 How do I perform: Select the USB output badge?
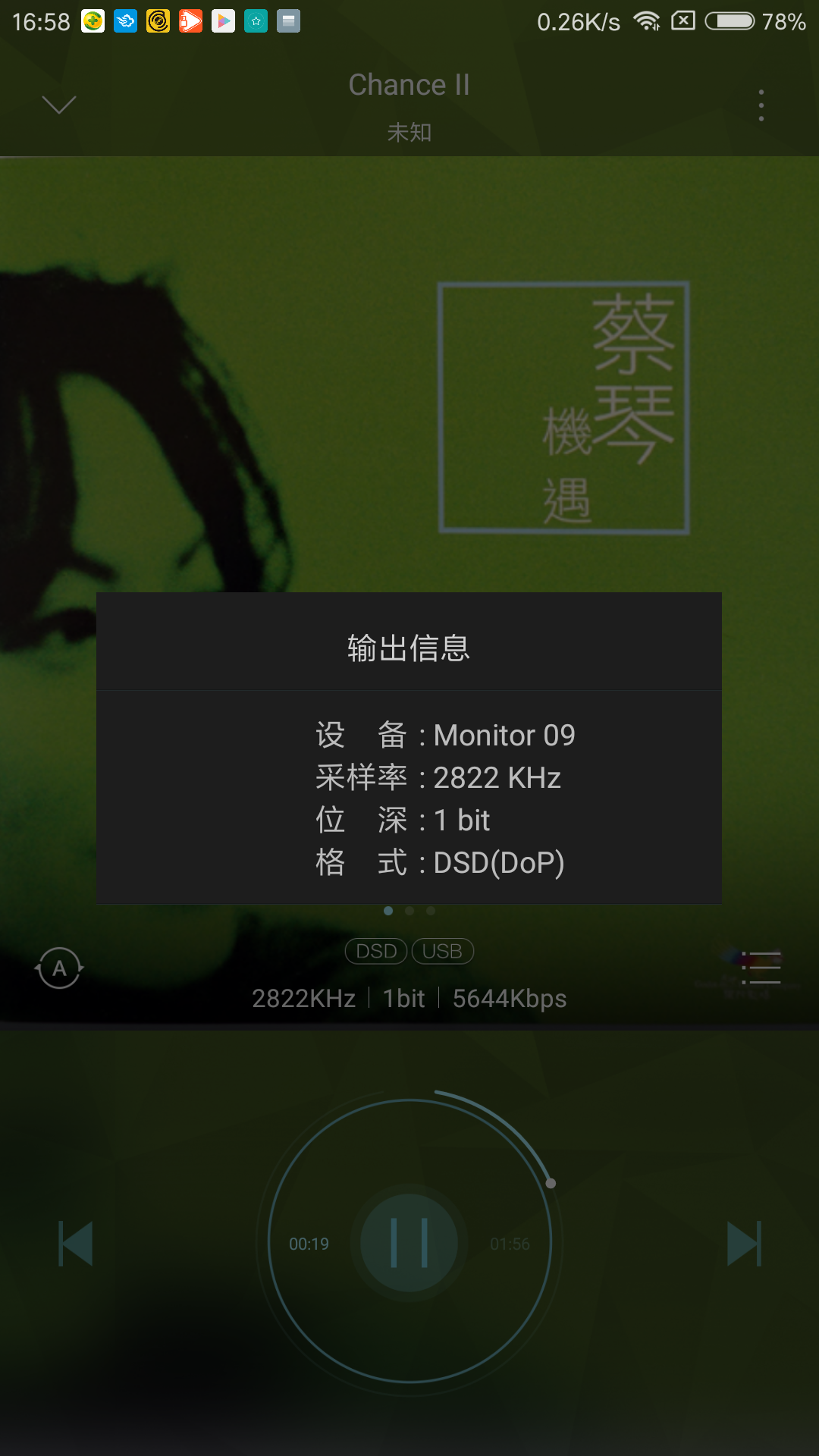(x=443, y=951)
